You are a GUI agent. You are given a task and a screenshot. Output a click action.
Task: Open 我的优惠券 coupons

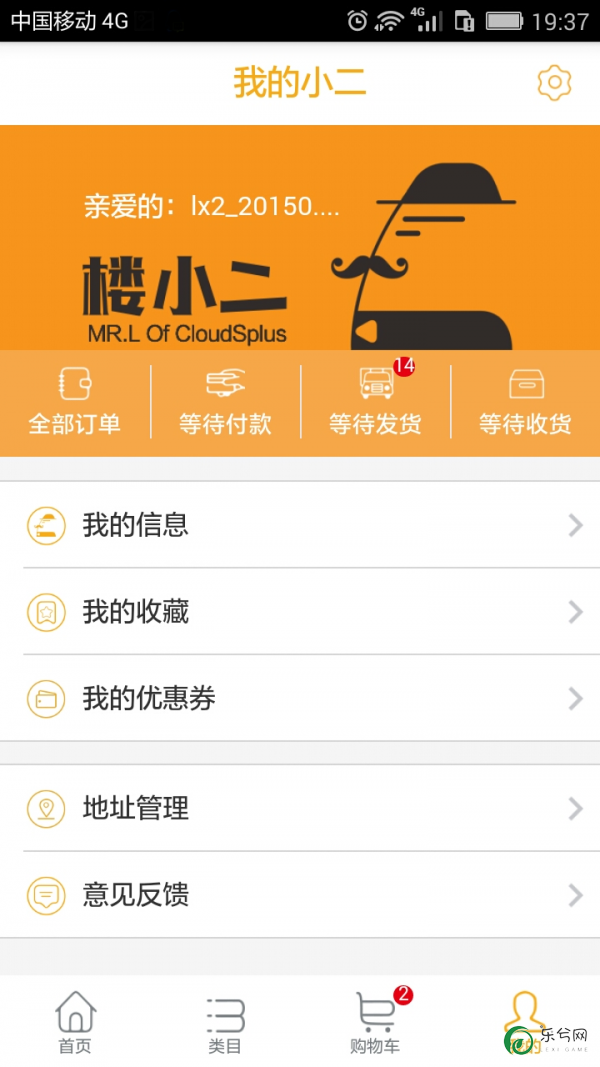click(300, 699)
